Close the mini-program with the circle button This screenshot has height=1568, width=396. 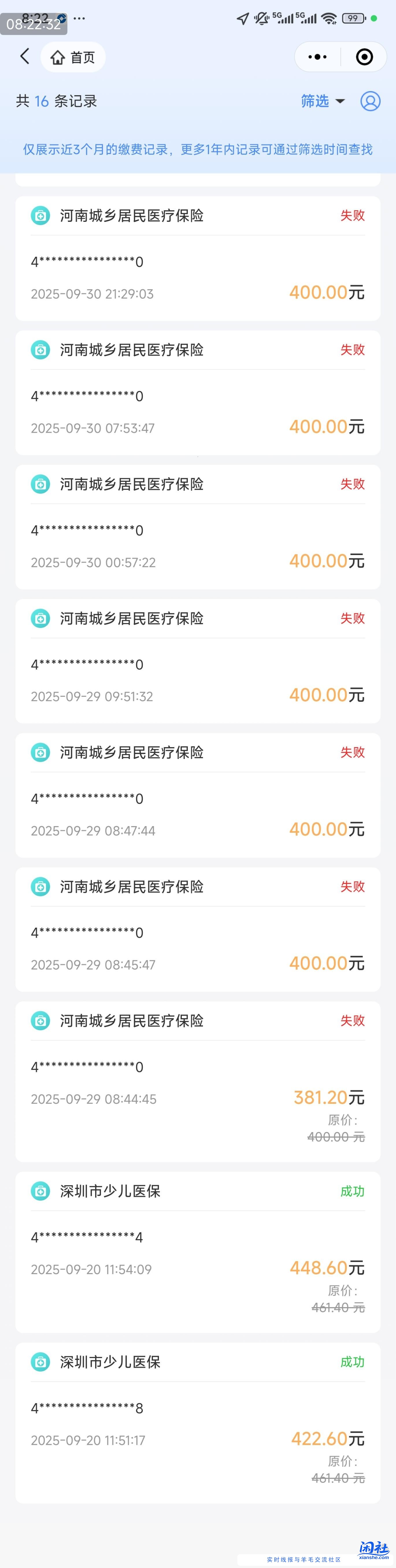(x=364, y=57)
